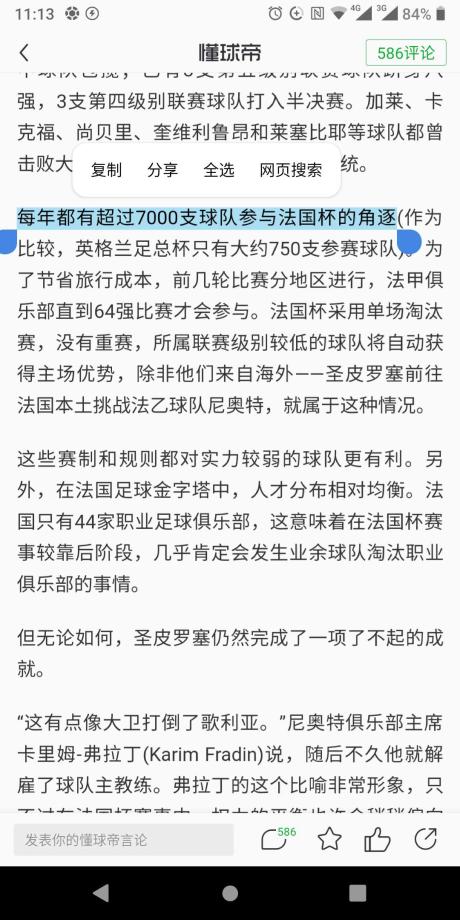The width and height of the screenshot is (460, 920).
Task: Tap the 发表你的懂球帝言论 comment field
Action: tap(124, 840)
